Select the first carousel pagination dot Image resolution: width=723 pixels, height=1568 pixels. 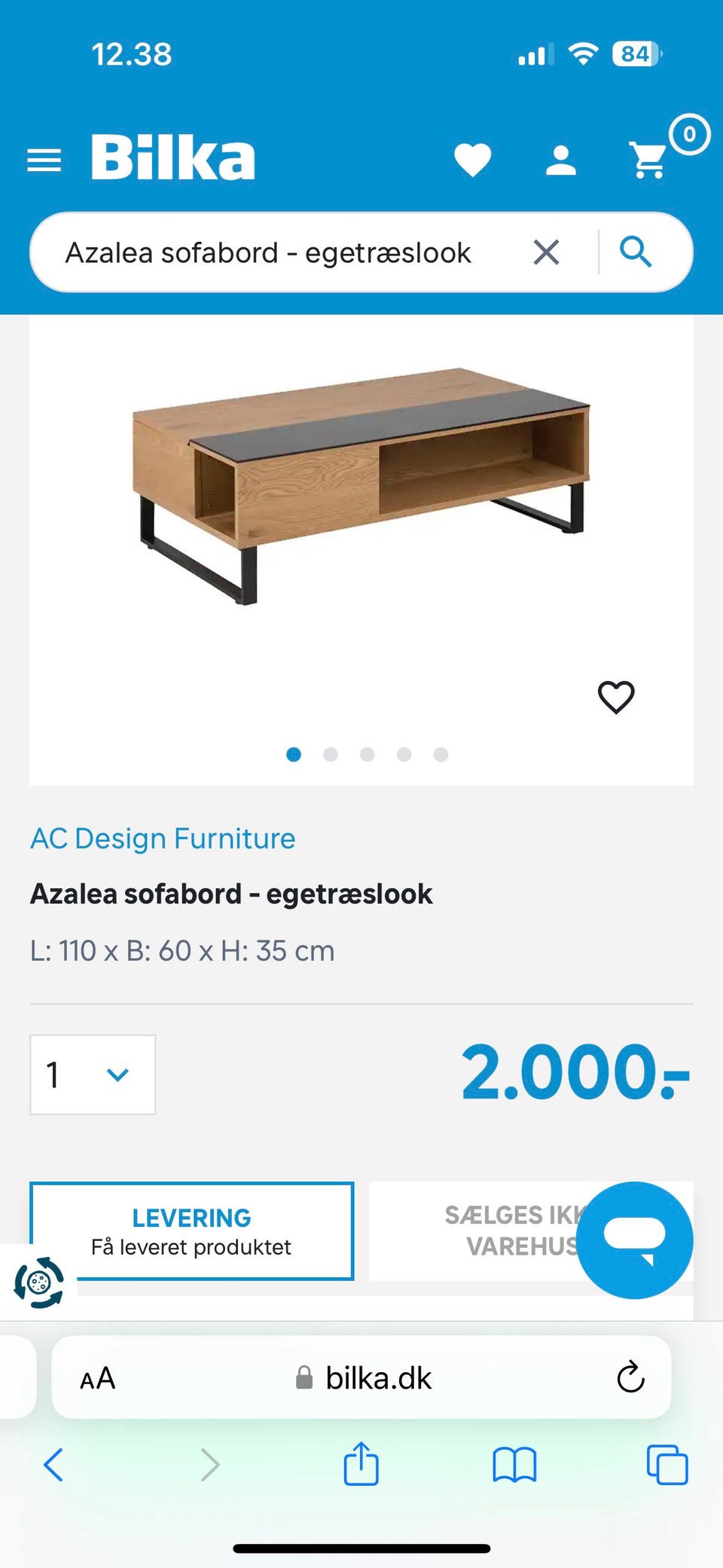point(294,754)
